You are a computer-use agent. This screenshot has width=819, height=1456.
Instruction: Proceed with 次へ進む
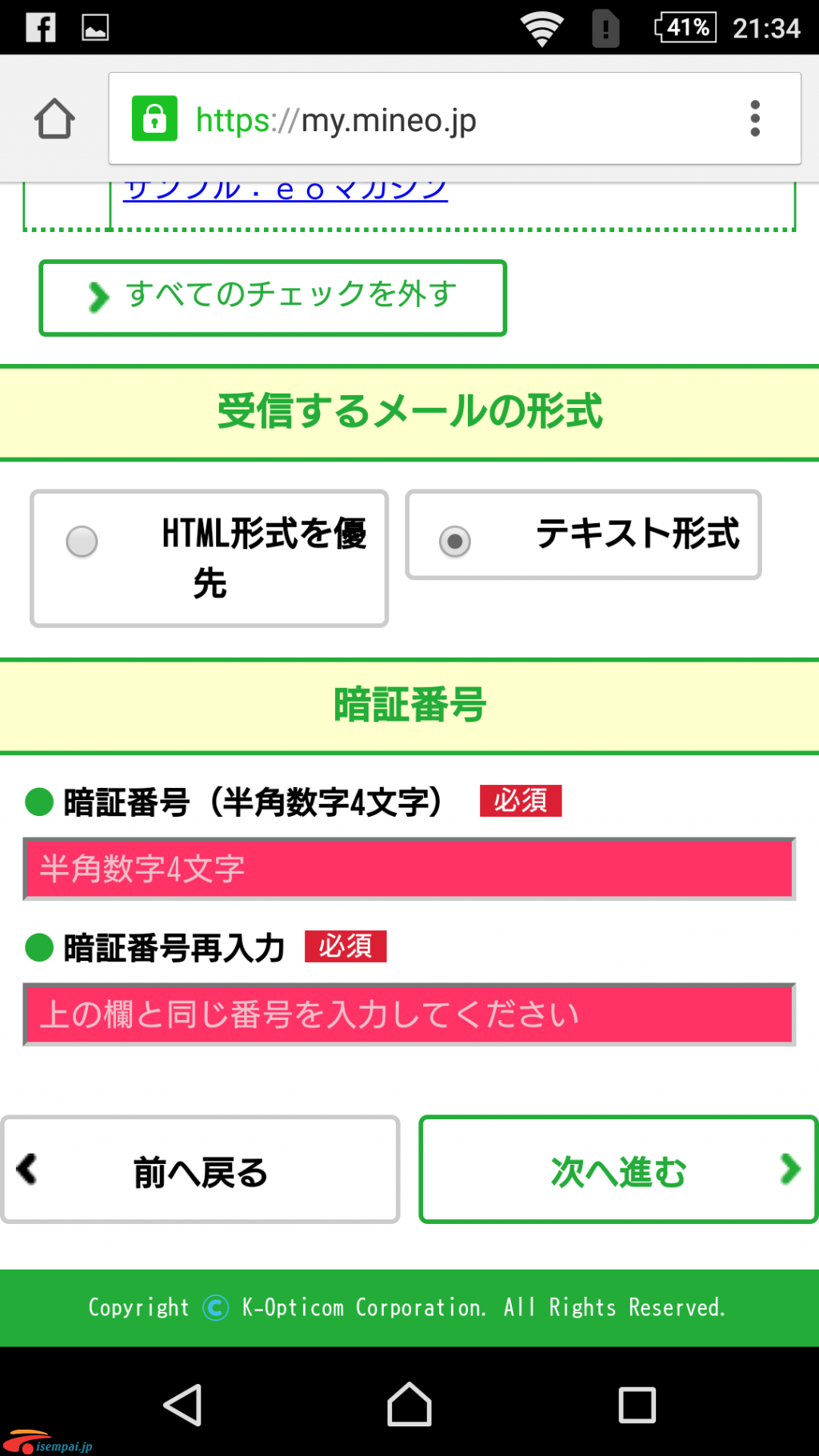(x=618, y=1170)
